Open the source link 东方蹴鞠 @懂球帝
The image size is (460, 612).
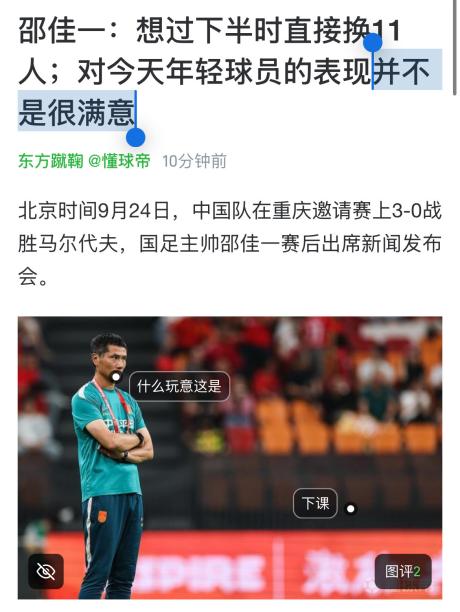pos(84,161)
